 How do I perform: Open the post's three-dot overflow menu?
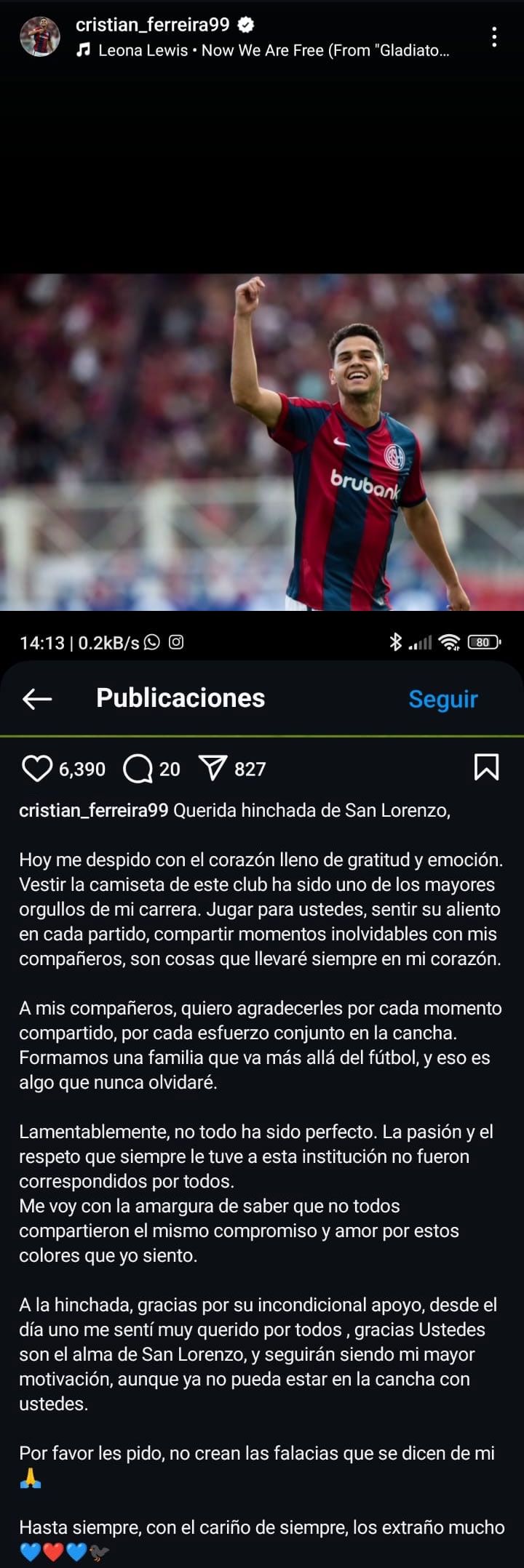pos(494,37)
